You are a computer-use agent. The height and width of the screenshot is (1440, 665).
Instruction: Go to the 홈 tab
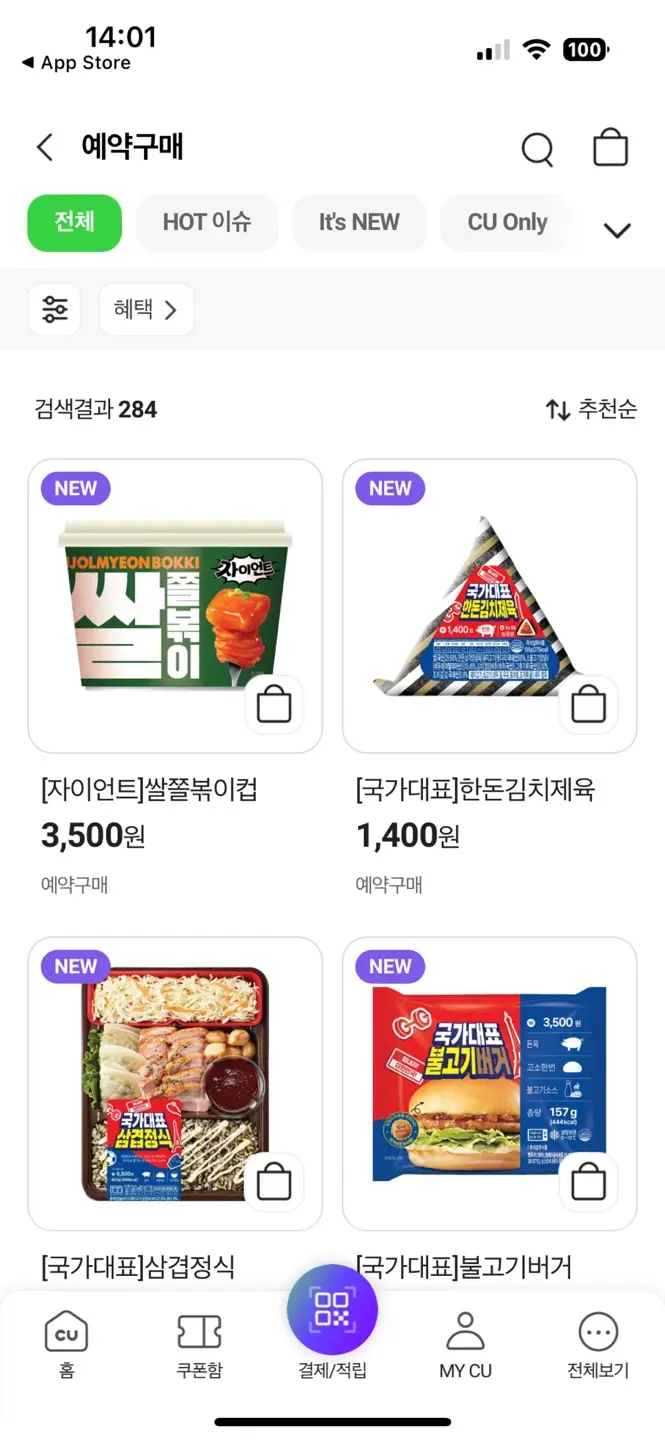click(x=66, y=1345)
